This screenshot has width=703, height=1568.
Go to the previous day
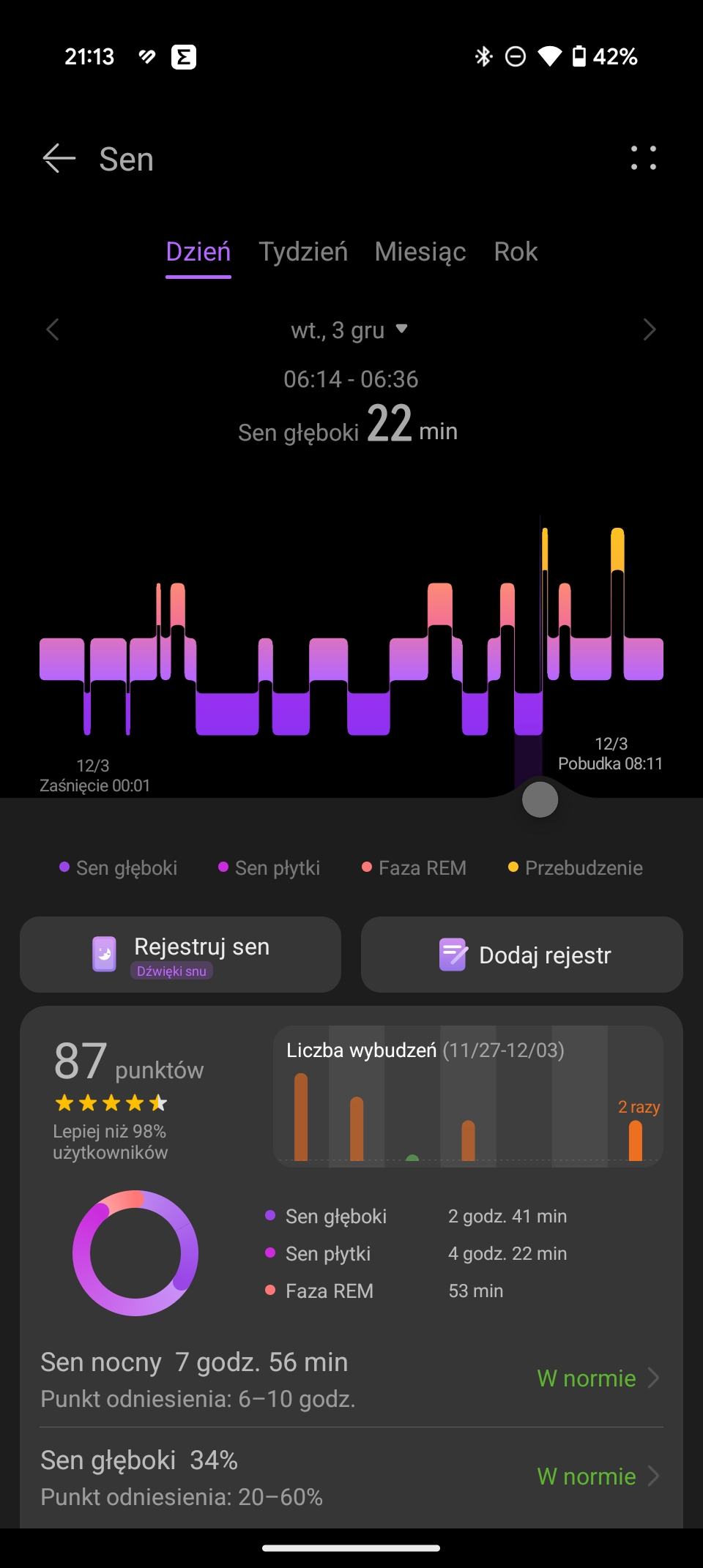pyautogui.click(x=53, y=329)
